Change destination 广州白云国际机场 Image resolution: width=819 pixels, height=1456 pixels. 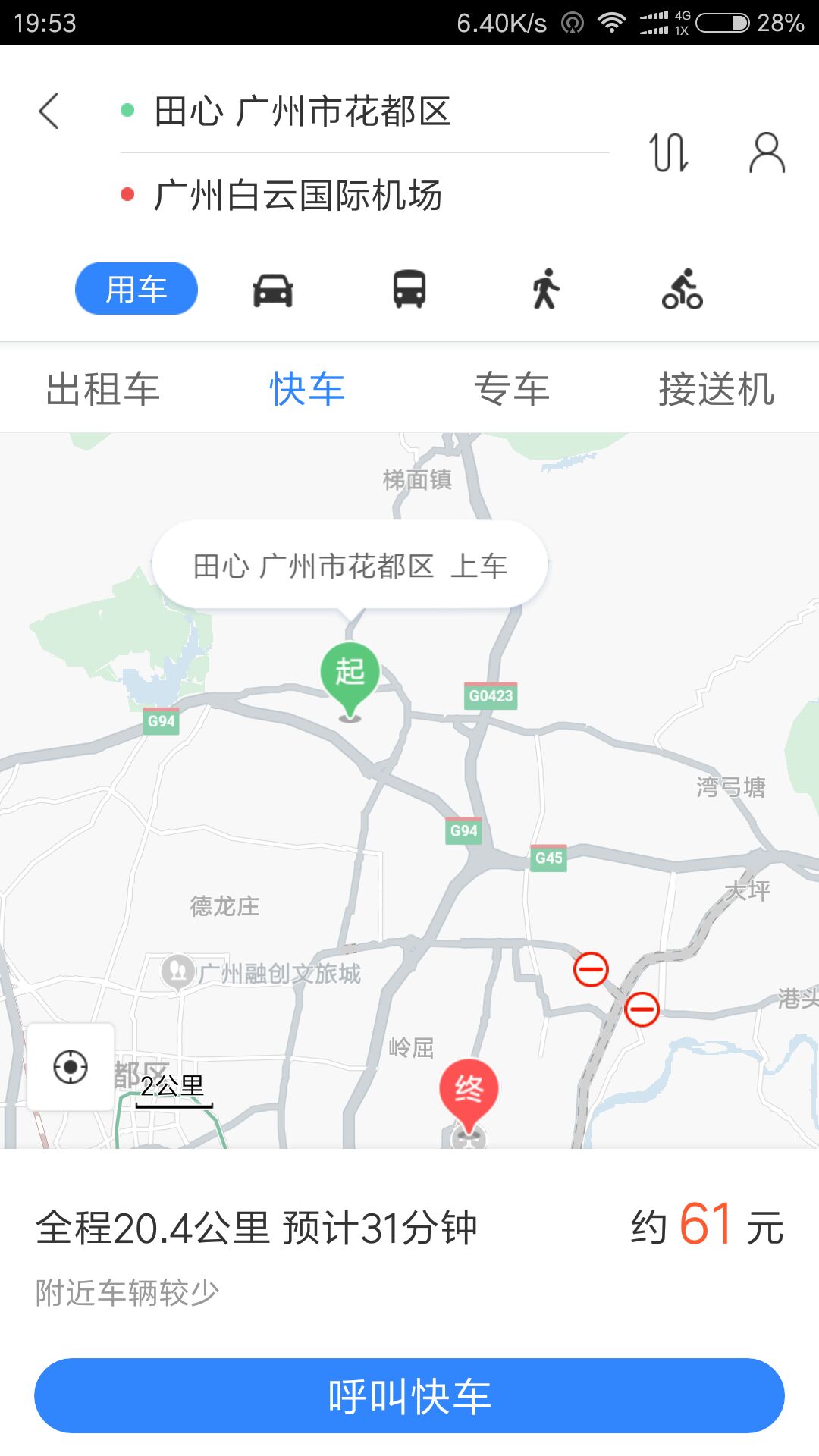point(298,196)
